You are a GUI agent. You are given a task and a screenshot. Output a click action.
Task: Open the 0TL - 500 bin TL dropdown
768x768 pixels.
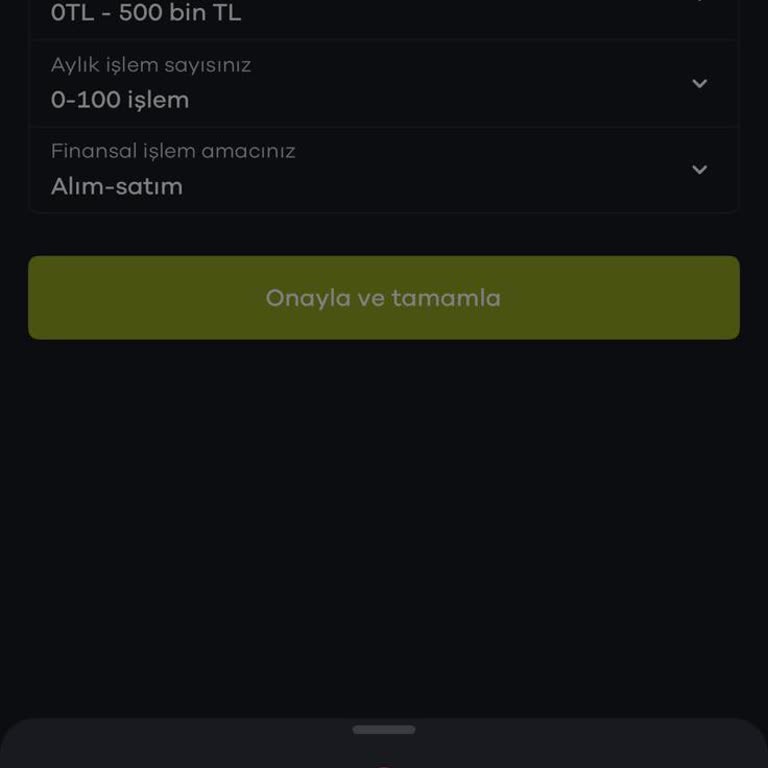coord(384,14)
